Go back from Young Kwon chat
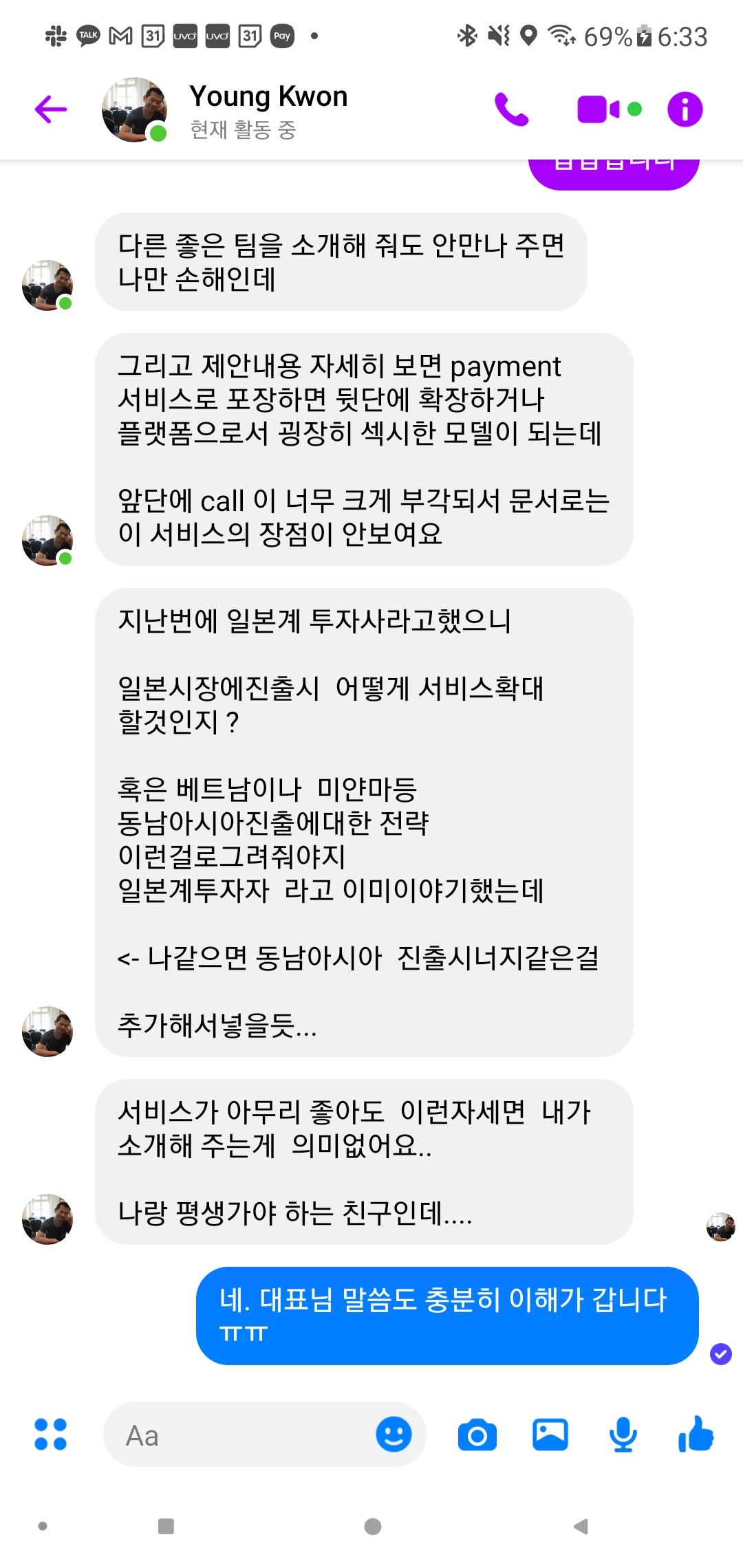This screenshot has height=1568, width=743. tap(51, 109)
